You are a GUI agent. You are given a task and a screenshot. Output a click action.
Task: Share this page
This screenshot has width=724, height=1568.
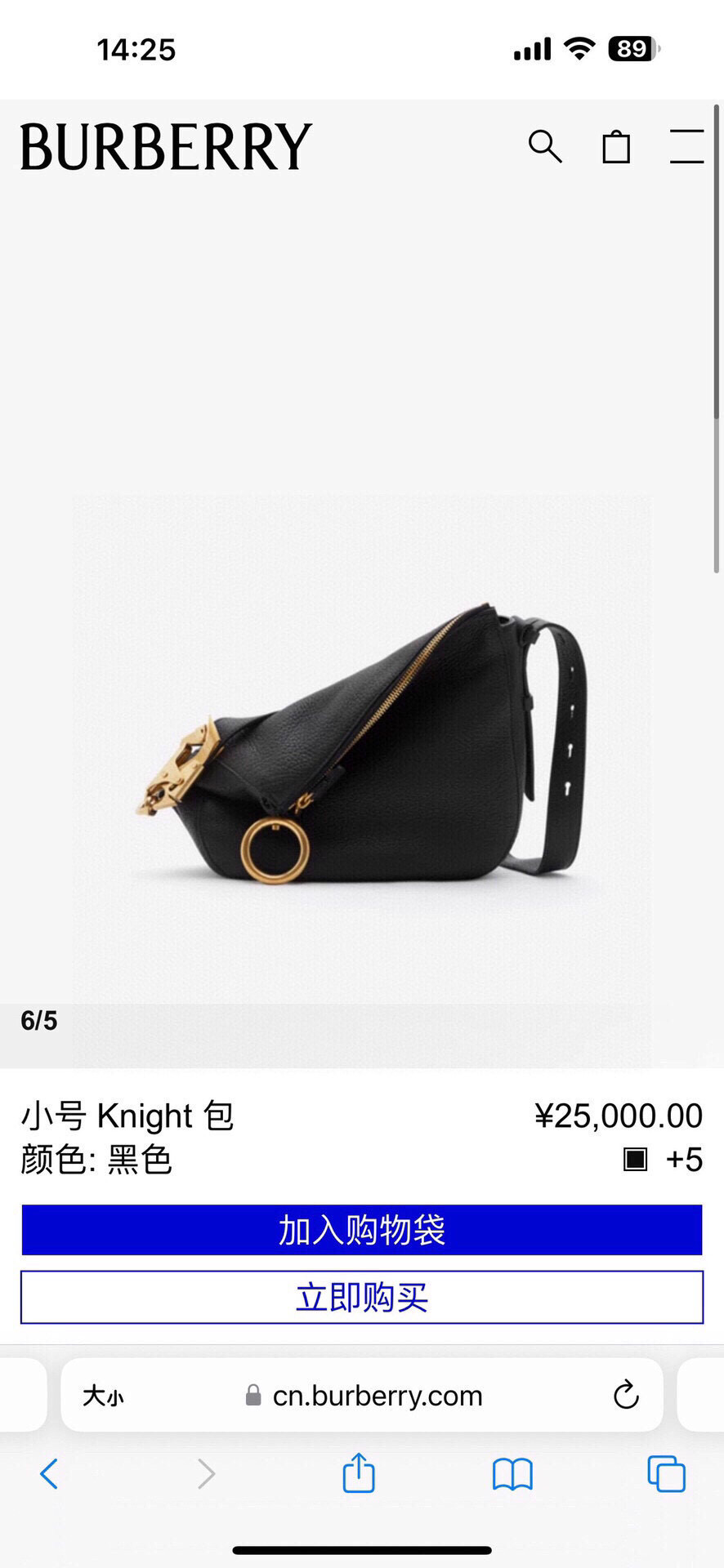click(359, 1472)
